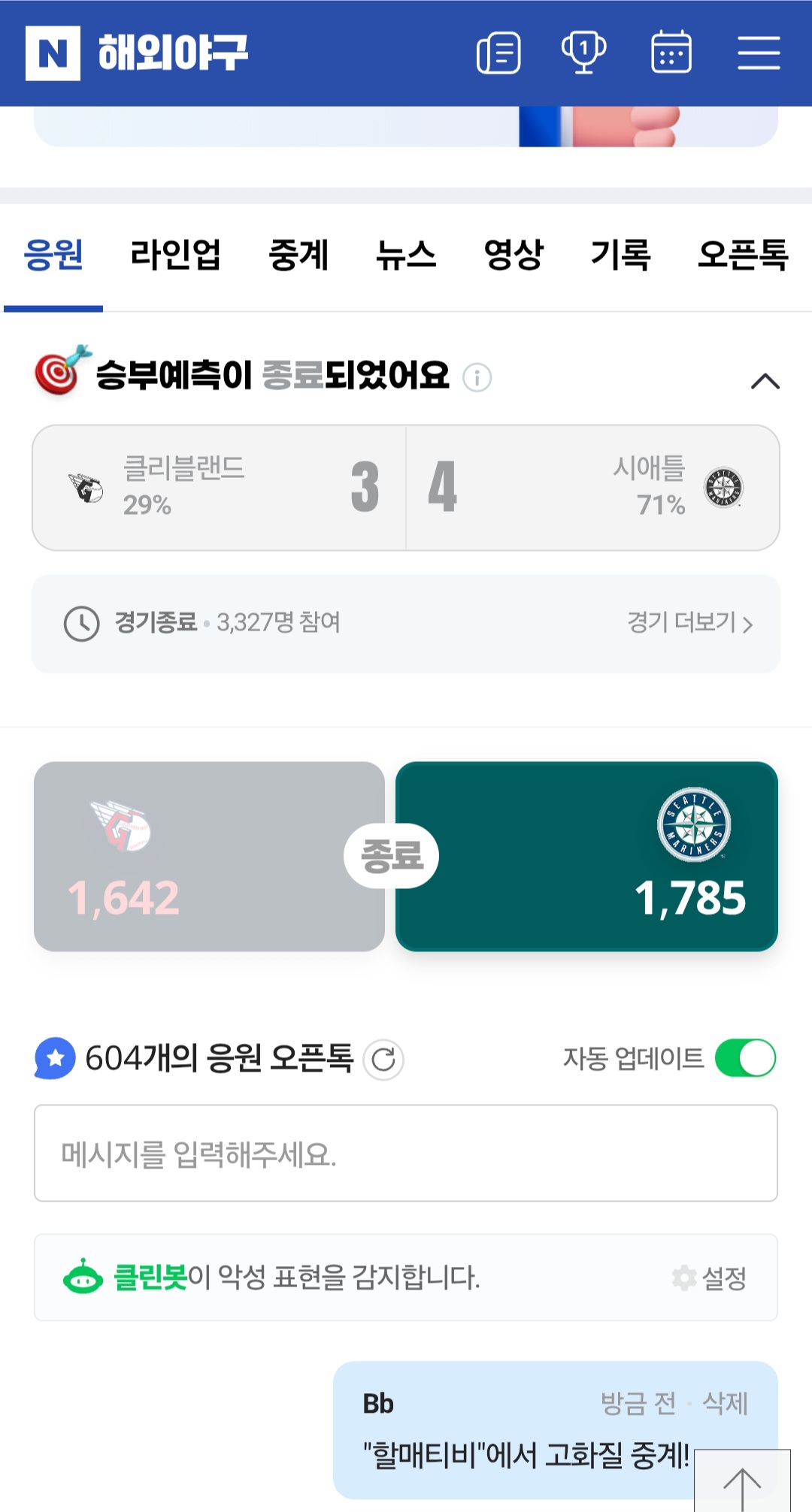Focus the 메시지를 입력해주세요 field

pyautogui.click(x=406, y=1154)
